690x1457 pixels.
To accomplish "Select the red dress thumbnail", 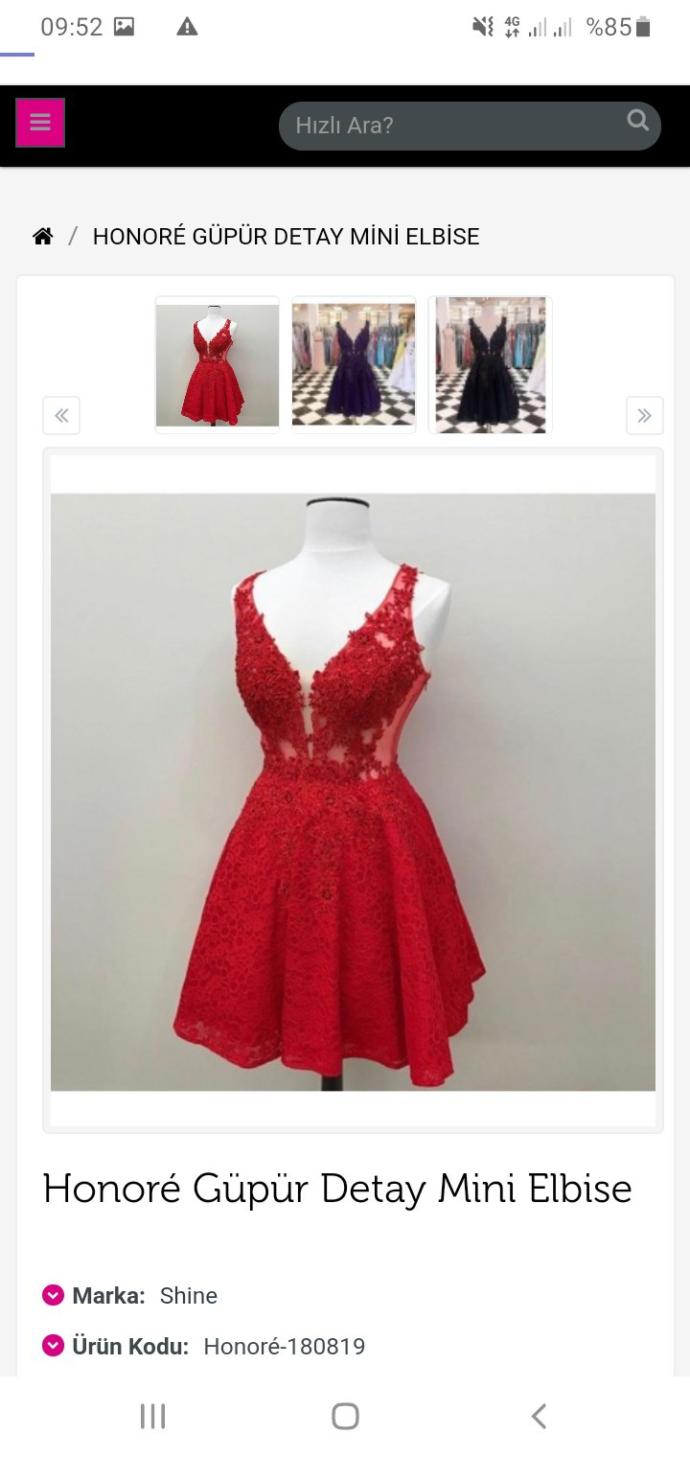I will (217, 365).
